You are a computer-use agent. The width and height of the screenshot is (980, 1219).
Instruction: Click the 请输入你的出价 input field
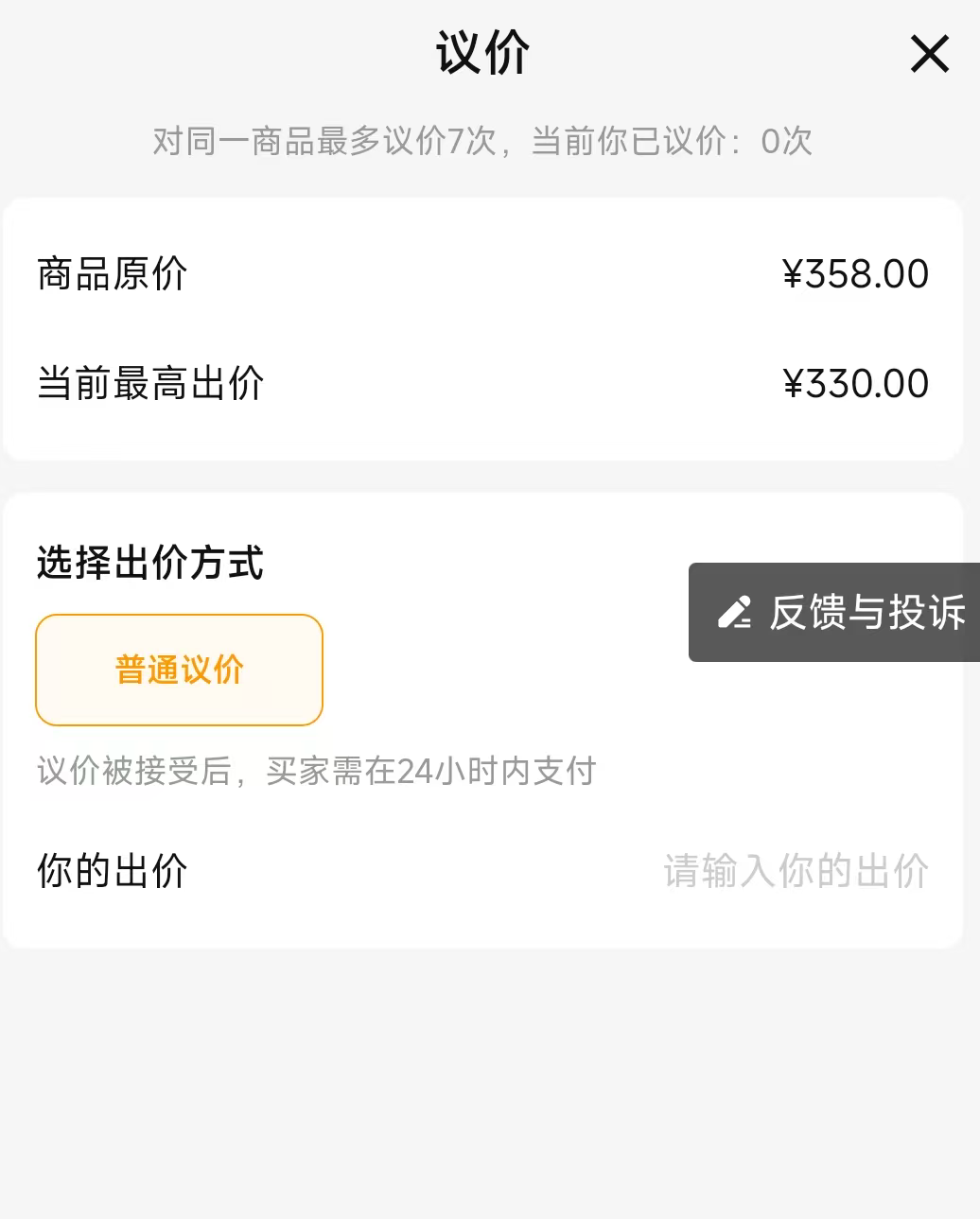[x=797, y=871]
